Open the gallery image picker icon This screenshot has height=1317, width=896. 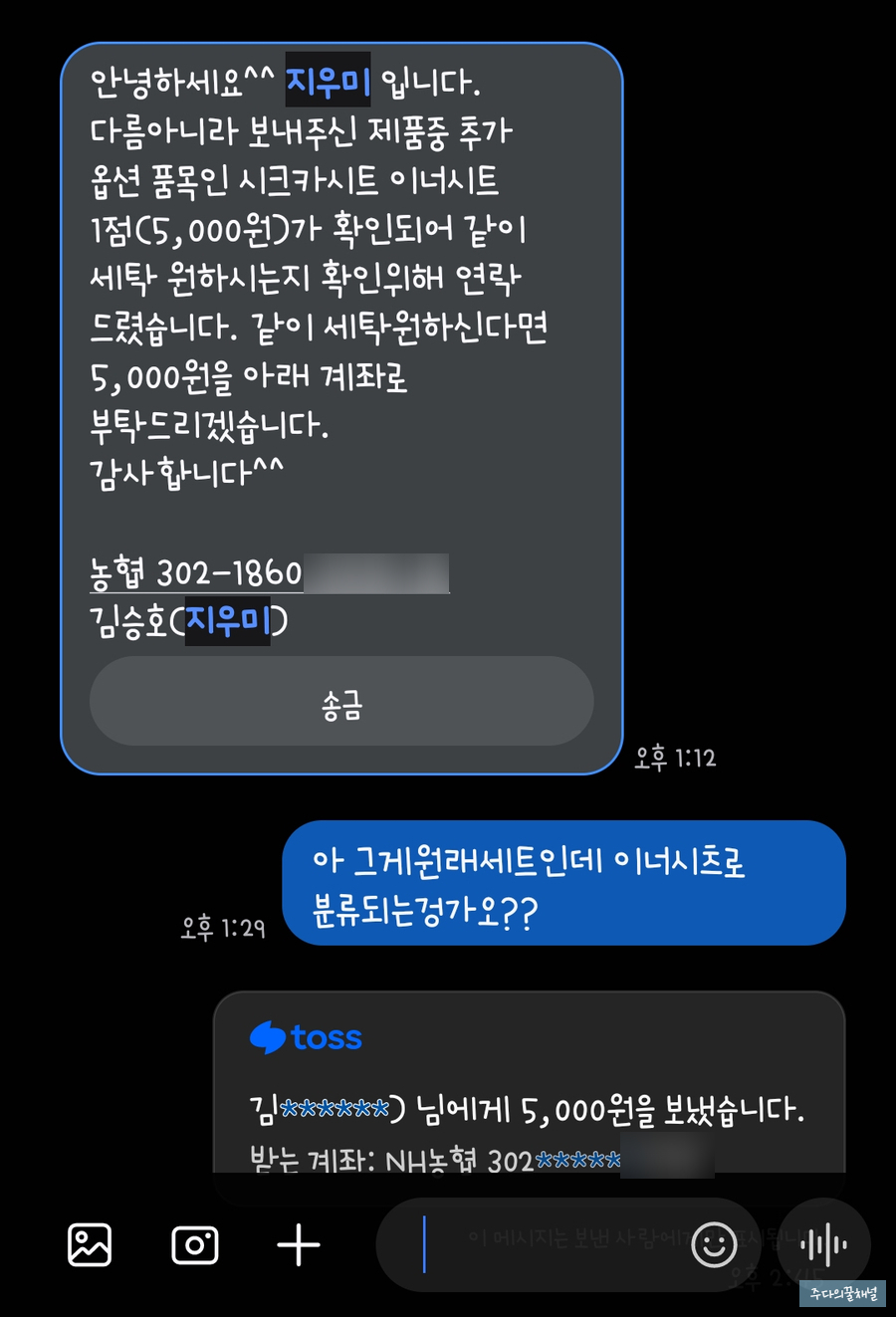(x=90, y=1244)
